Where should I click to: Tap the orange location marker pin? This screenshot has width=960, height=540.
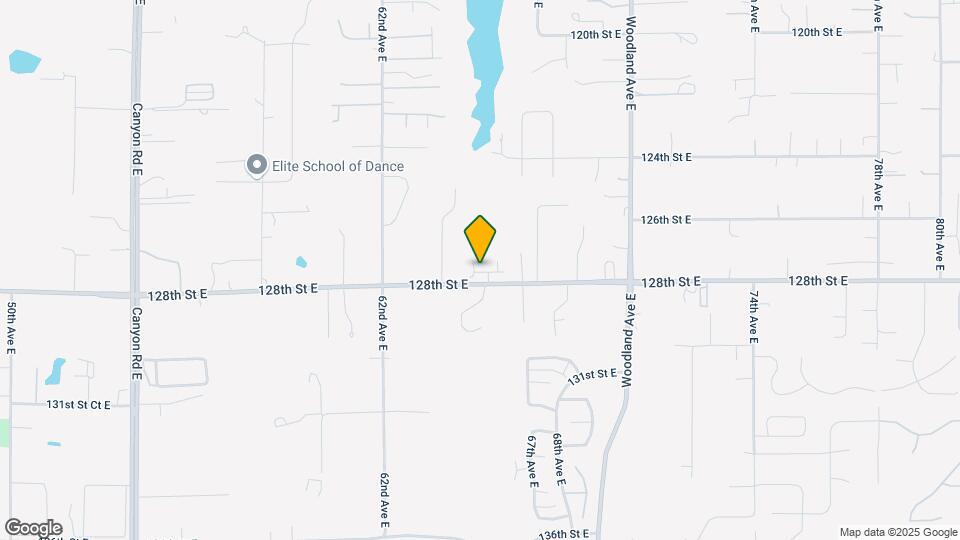coord(481,239)
